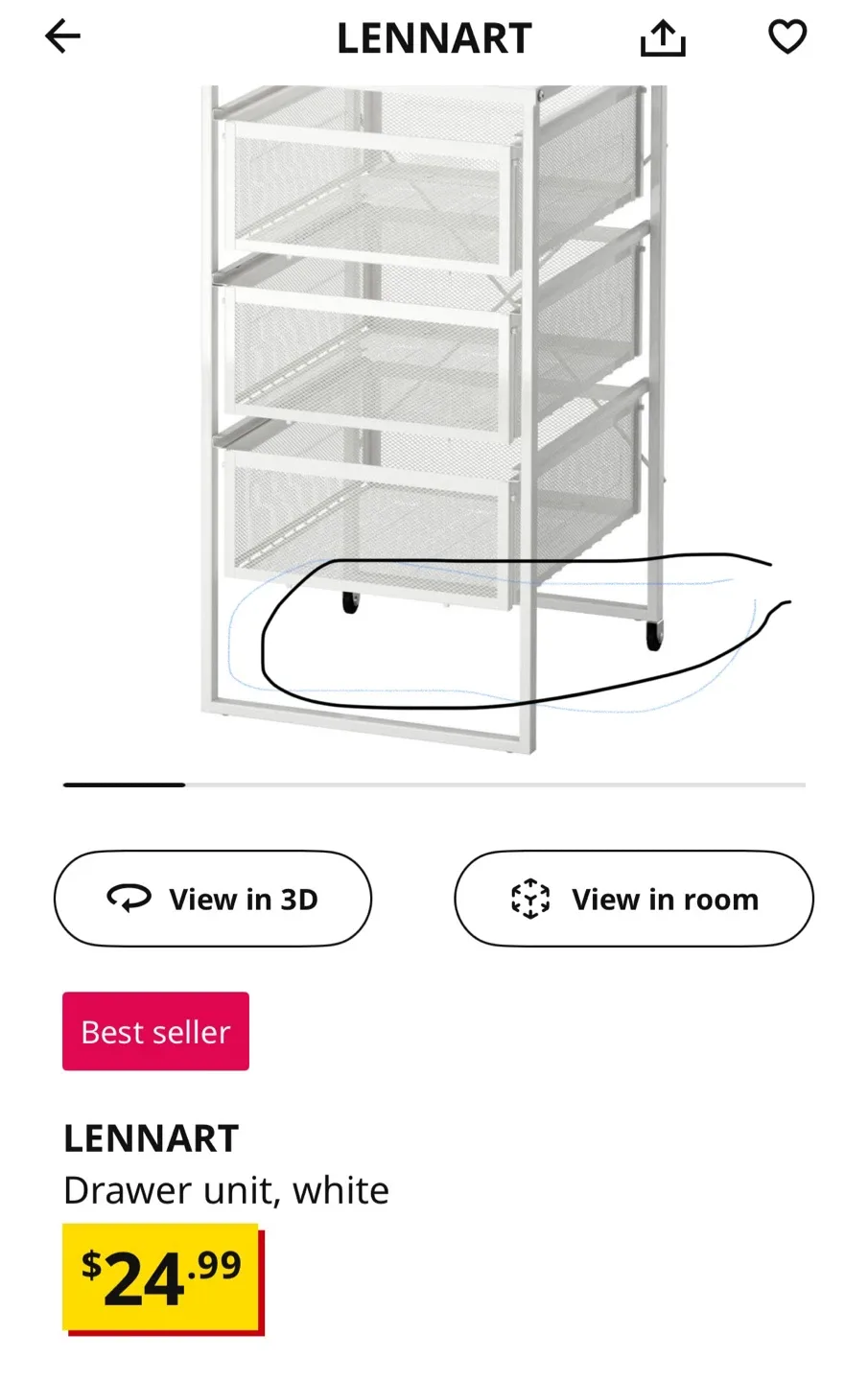Tap the 'Drawer unit, white' subtitle
868x1381 pixels.
(225, 1189)
